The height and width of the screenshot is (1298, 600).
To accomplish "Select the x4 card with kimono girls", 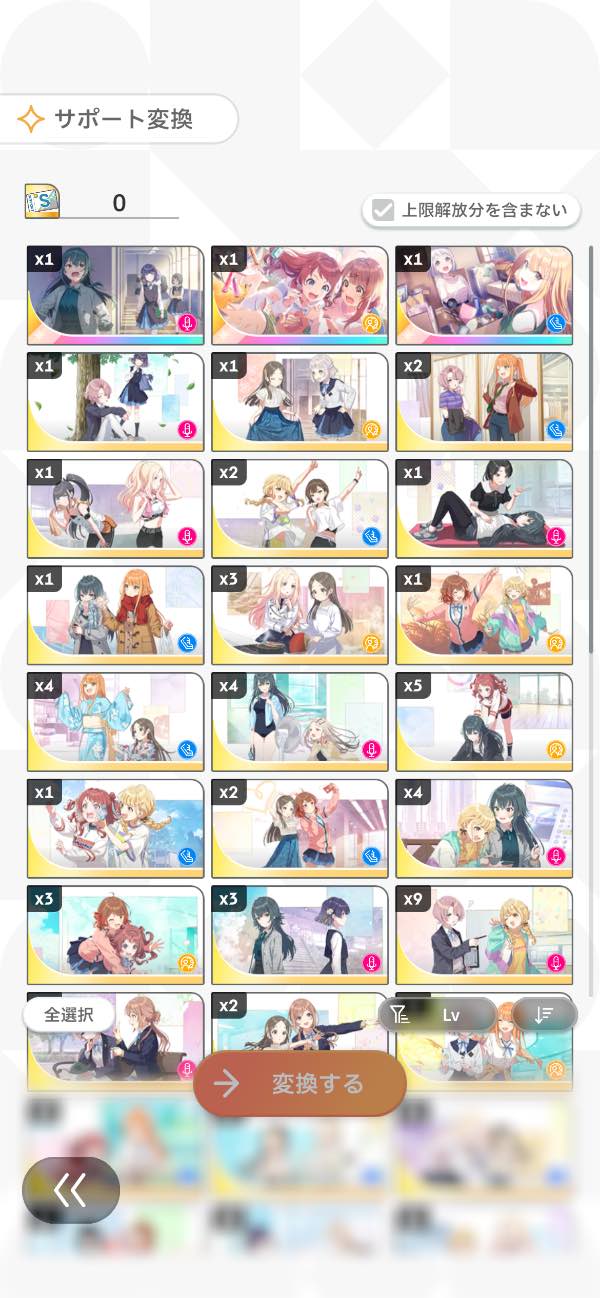I will coord(116,722).
